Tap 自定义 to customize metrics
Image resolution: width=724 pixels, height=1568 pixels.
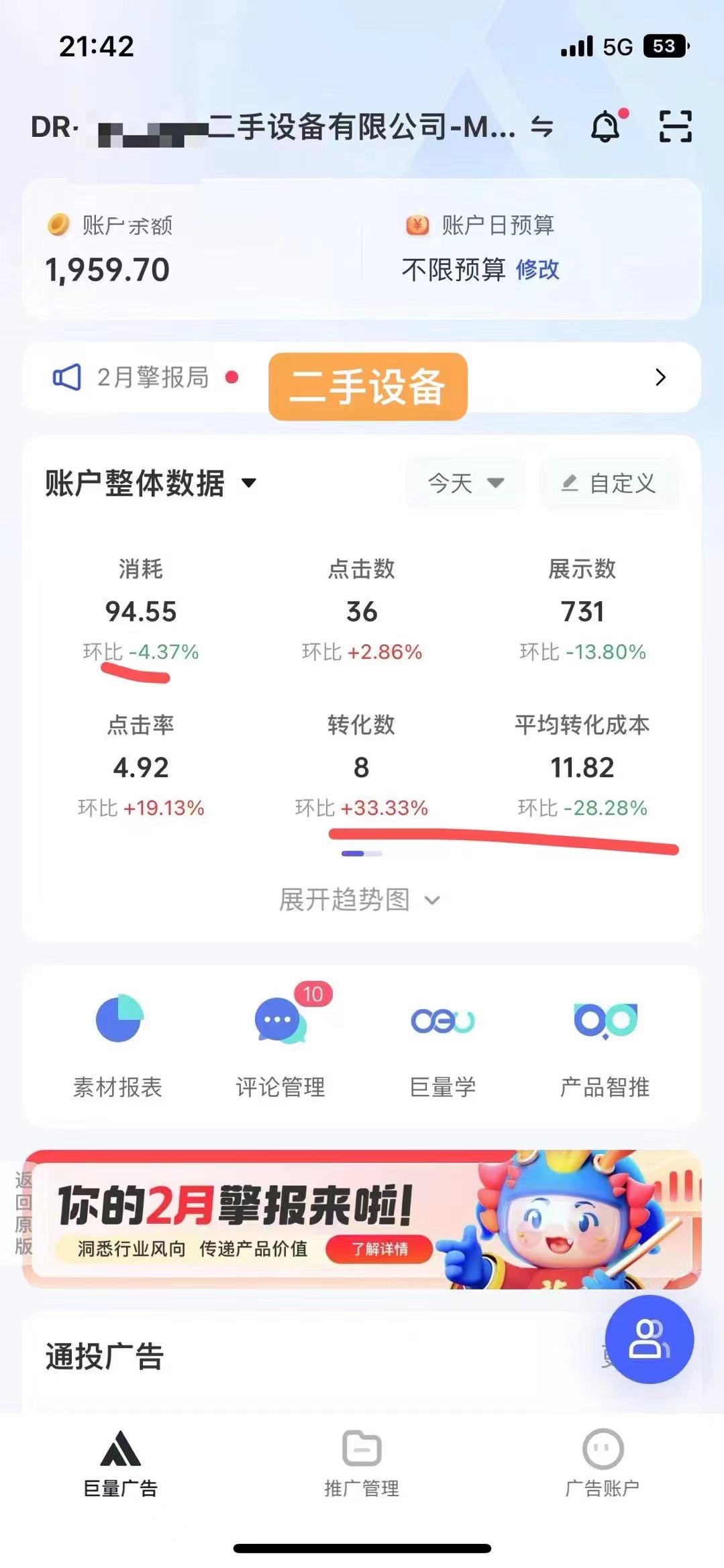coord(609,483)
